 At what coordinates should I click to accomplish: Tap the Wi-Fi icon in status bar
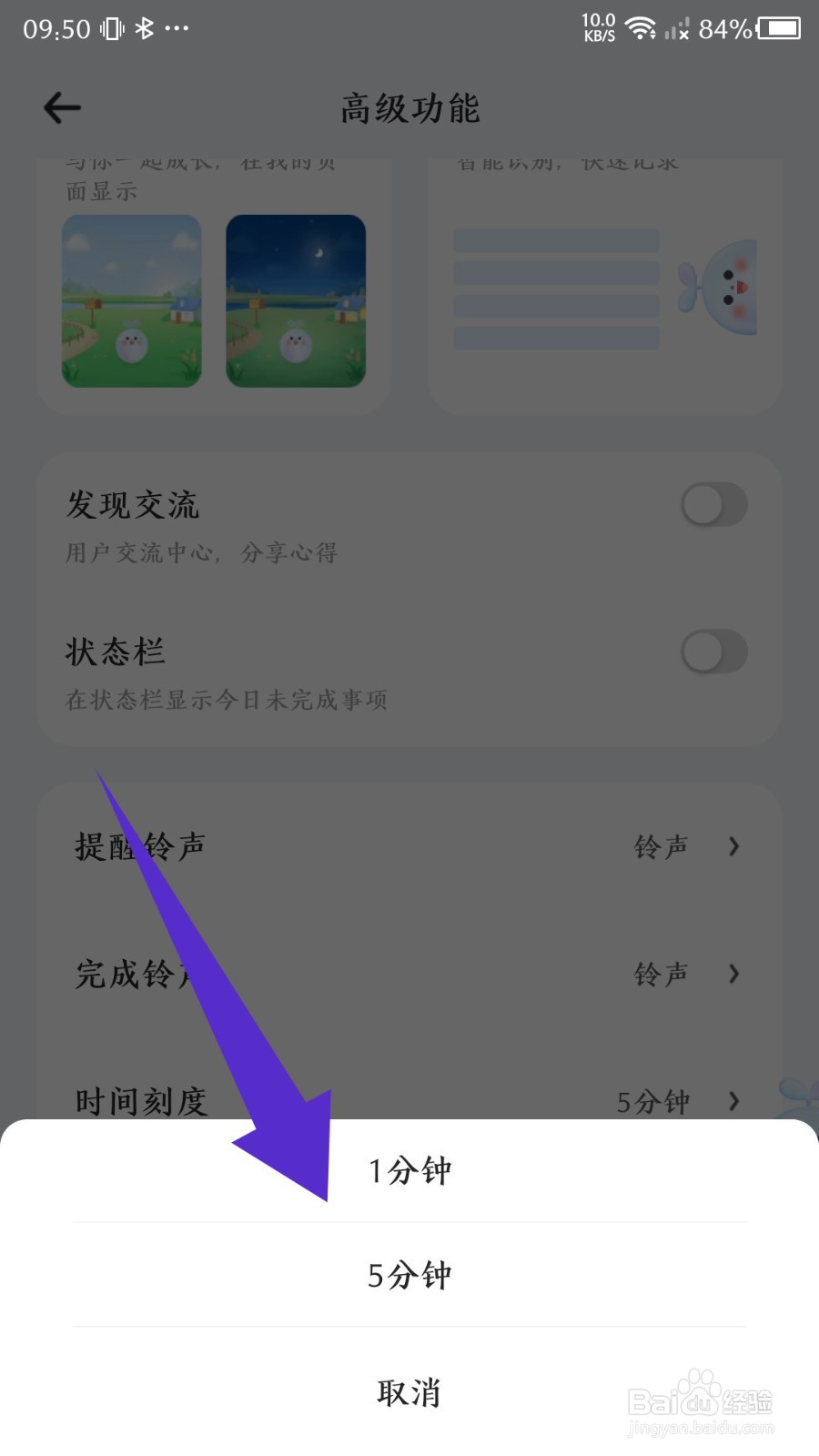[x=642, y=28]
